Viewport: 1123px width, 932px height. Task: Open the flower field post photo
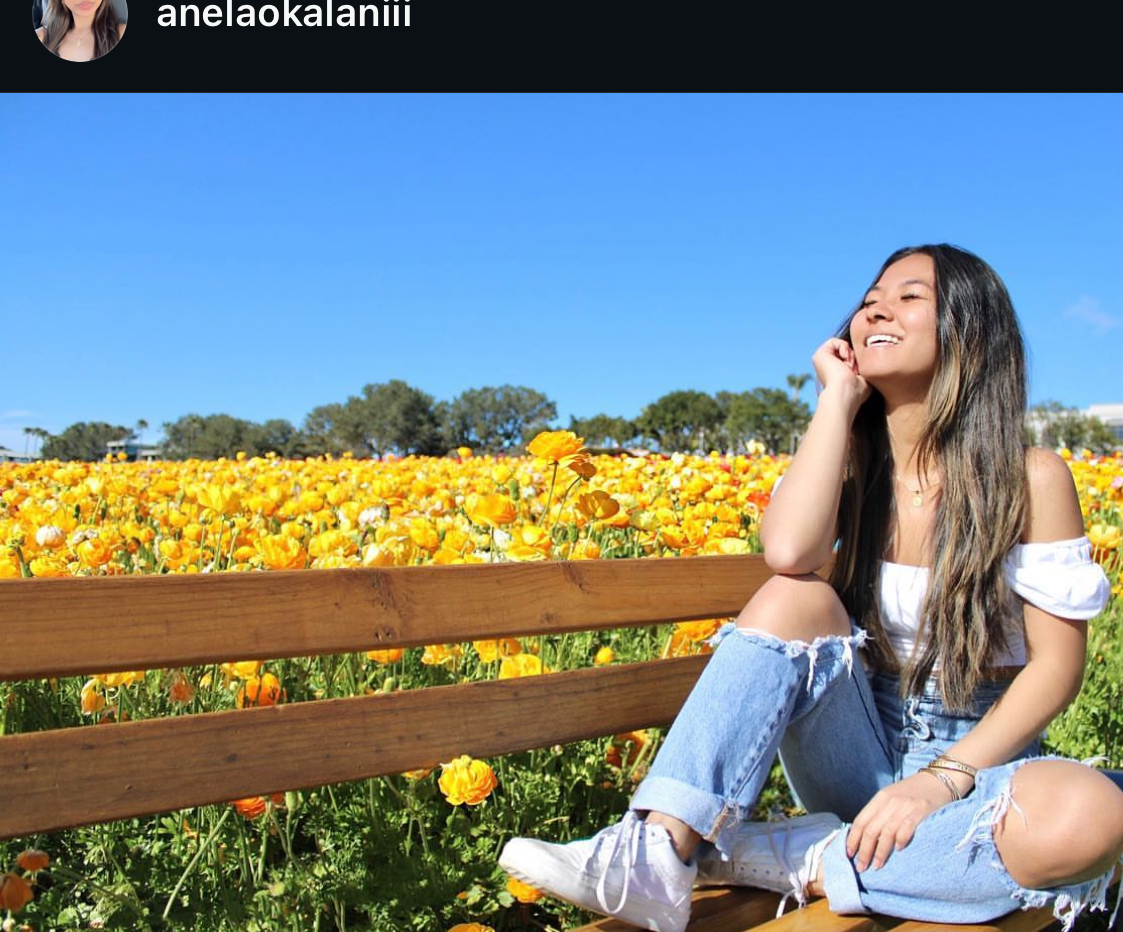click(x=561, y=512)
